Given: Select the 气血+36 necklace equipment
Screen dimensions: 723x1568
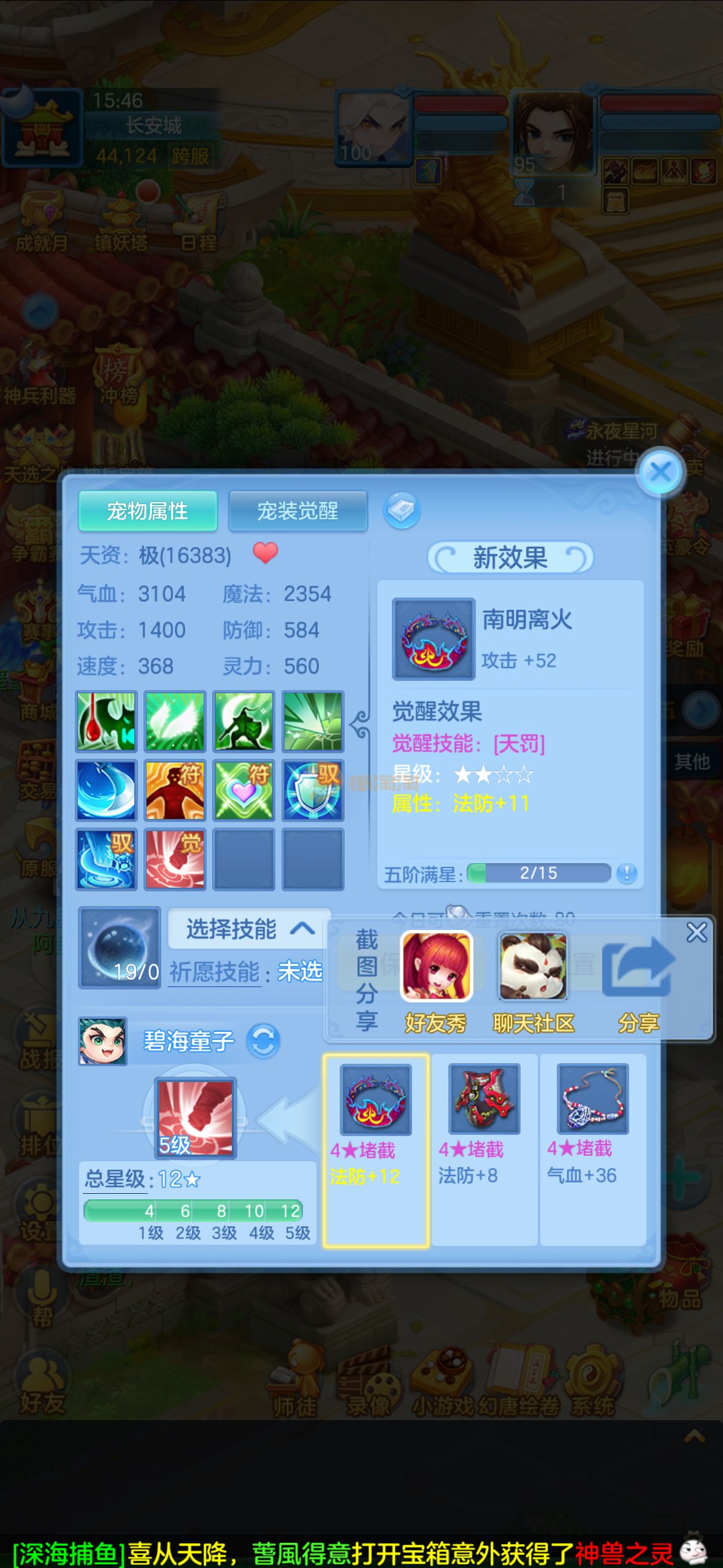Looking at the screenshot, I should [592, 1099].
